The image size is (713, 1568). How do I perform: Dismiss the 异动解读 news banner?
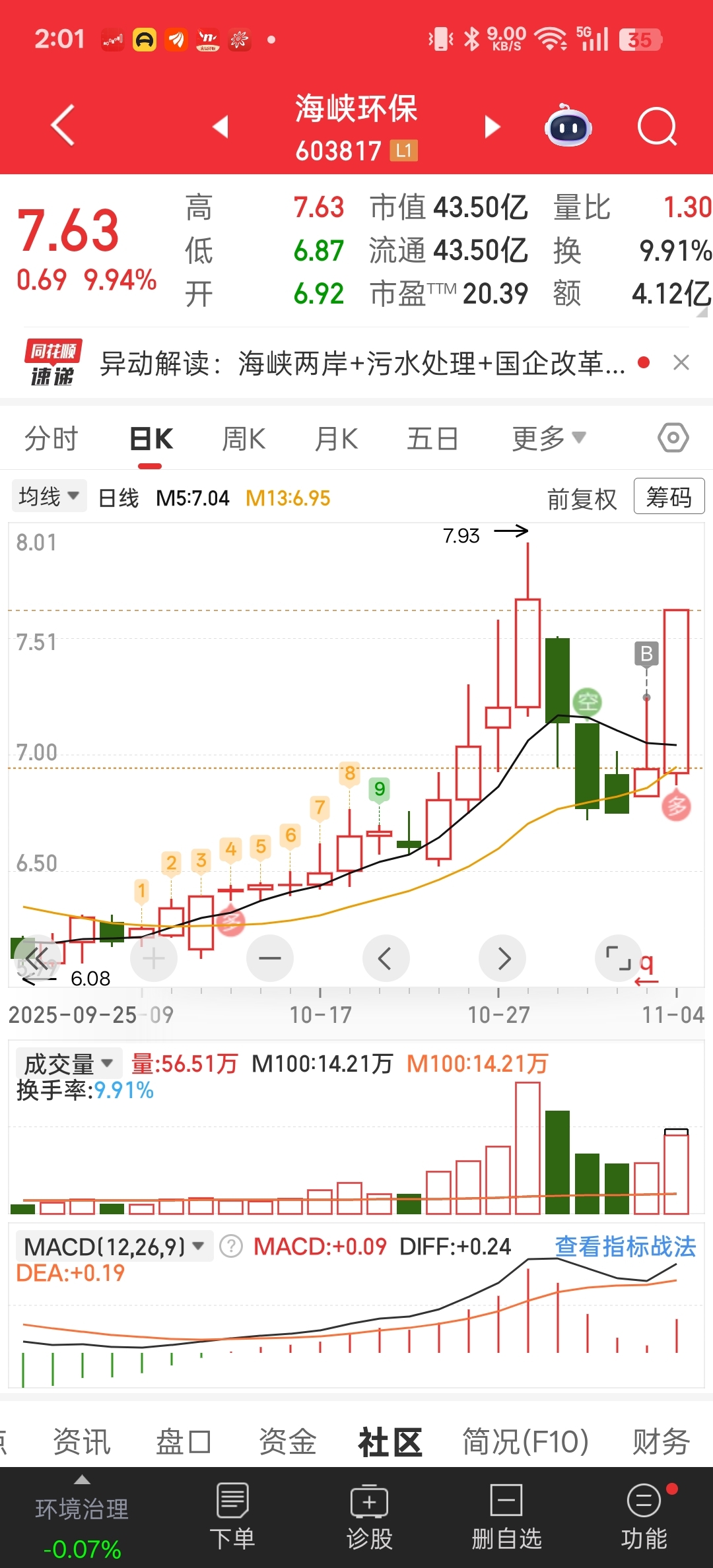tap(681, 362)
